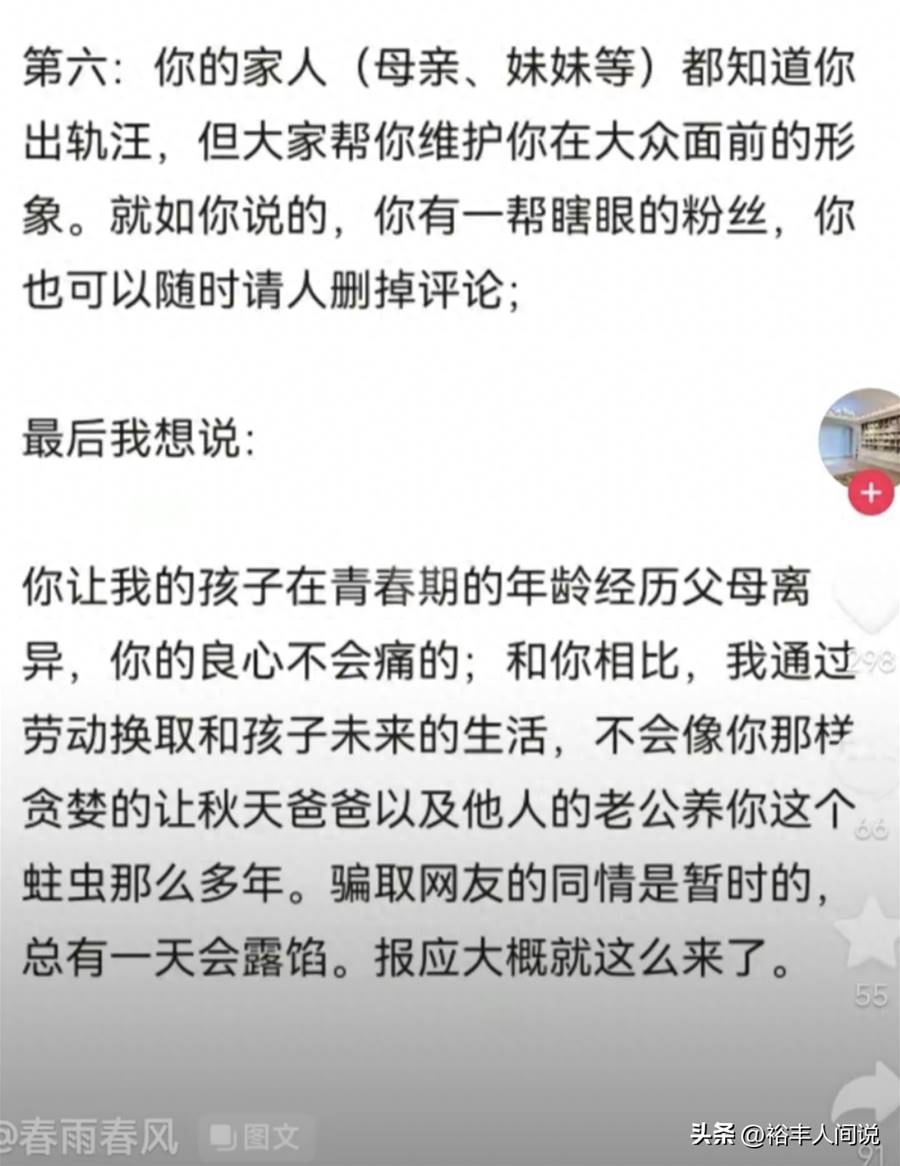Add this post to favorites

[x=868, y=934]
